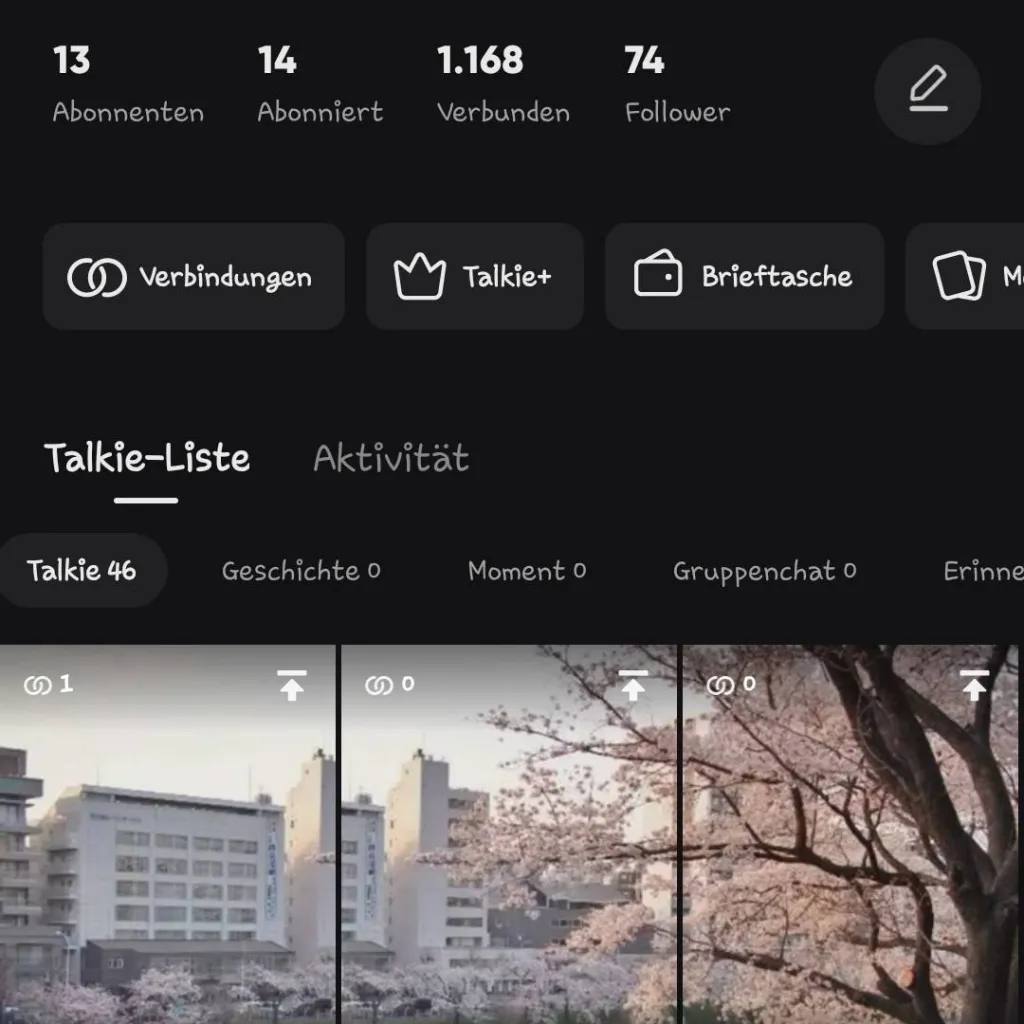Image resolution: width=1024 pixels, height=1024 pixels.
Task: Open the Talkie card with 1 connection
Action: pyautogui.click(x=167, y=850)
